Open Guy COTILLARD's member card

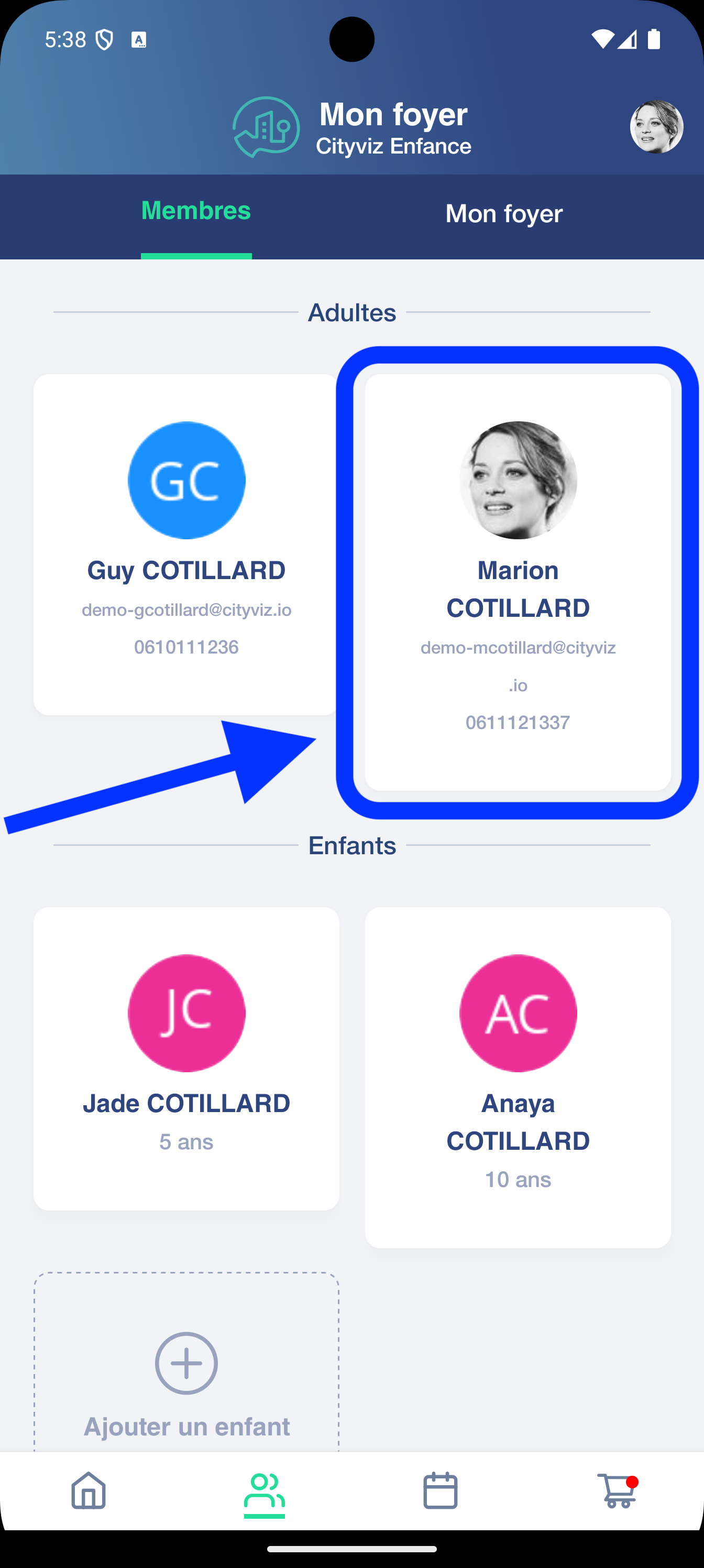pyautogui.click(x=186, y=543)
